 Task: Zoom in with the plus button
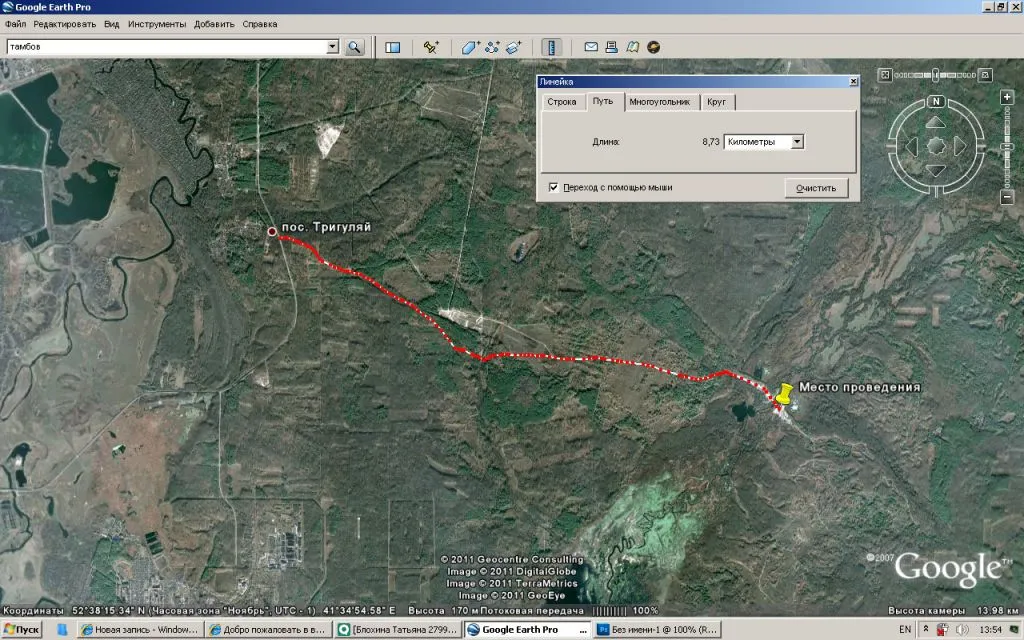[x=1006, y=97]
